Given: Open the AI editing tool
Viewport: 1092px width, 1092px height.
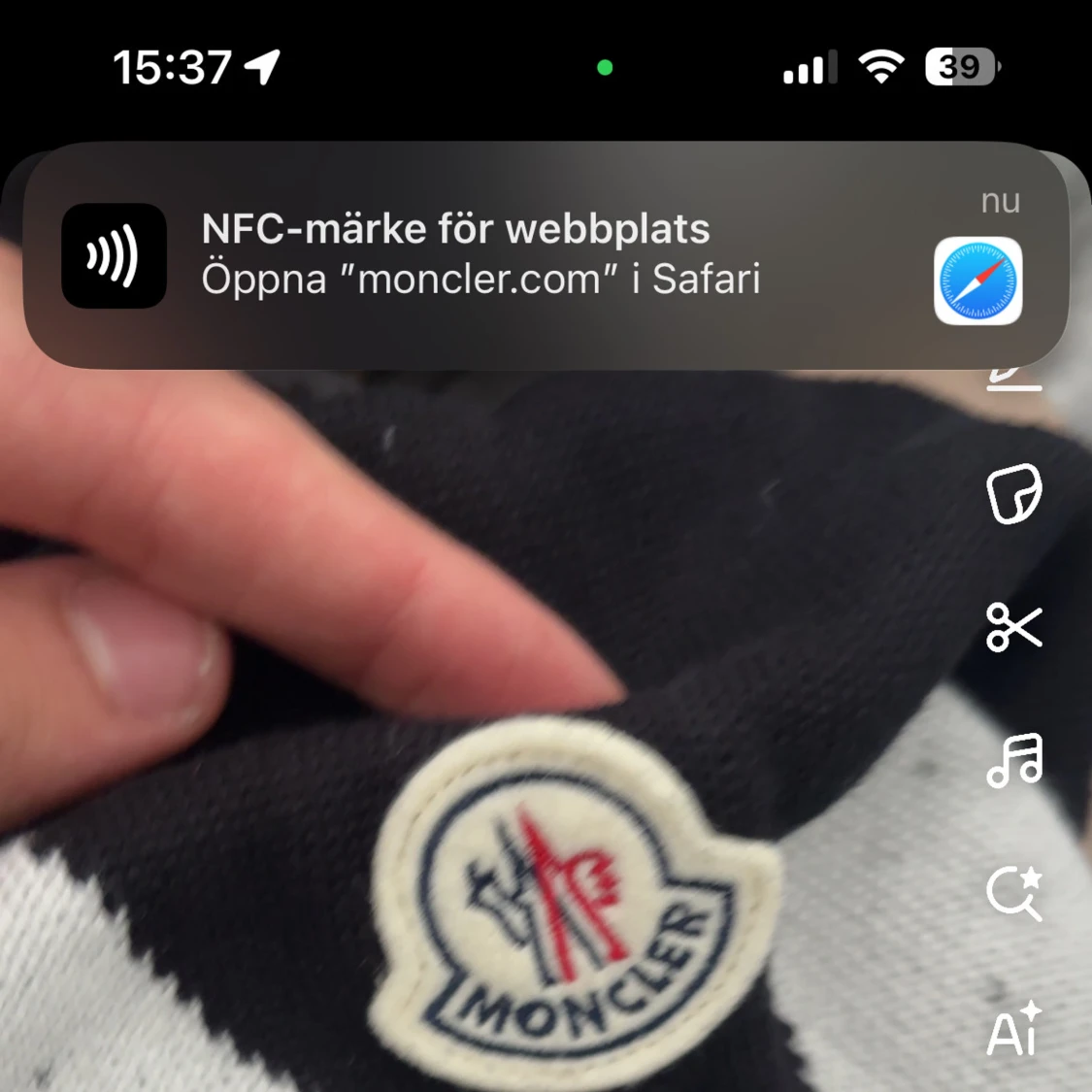Looking at the screenshot, I should tap(1014, 1029).
